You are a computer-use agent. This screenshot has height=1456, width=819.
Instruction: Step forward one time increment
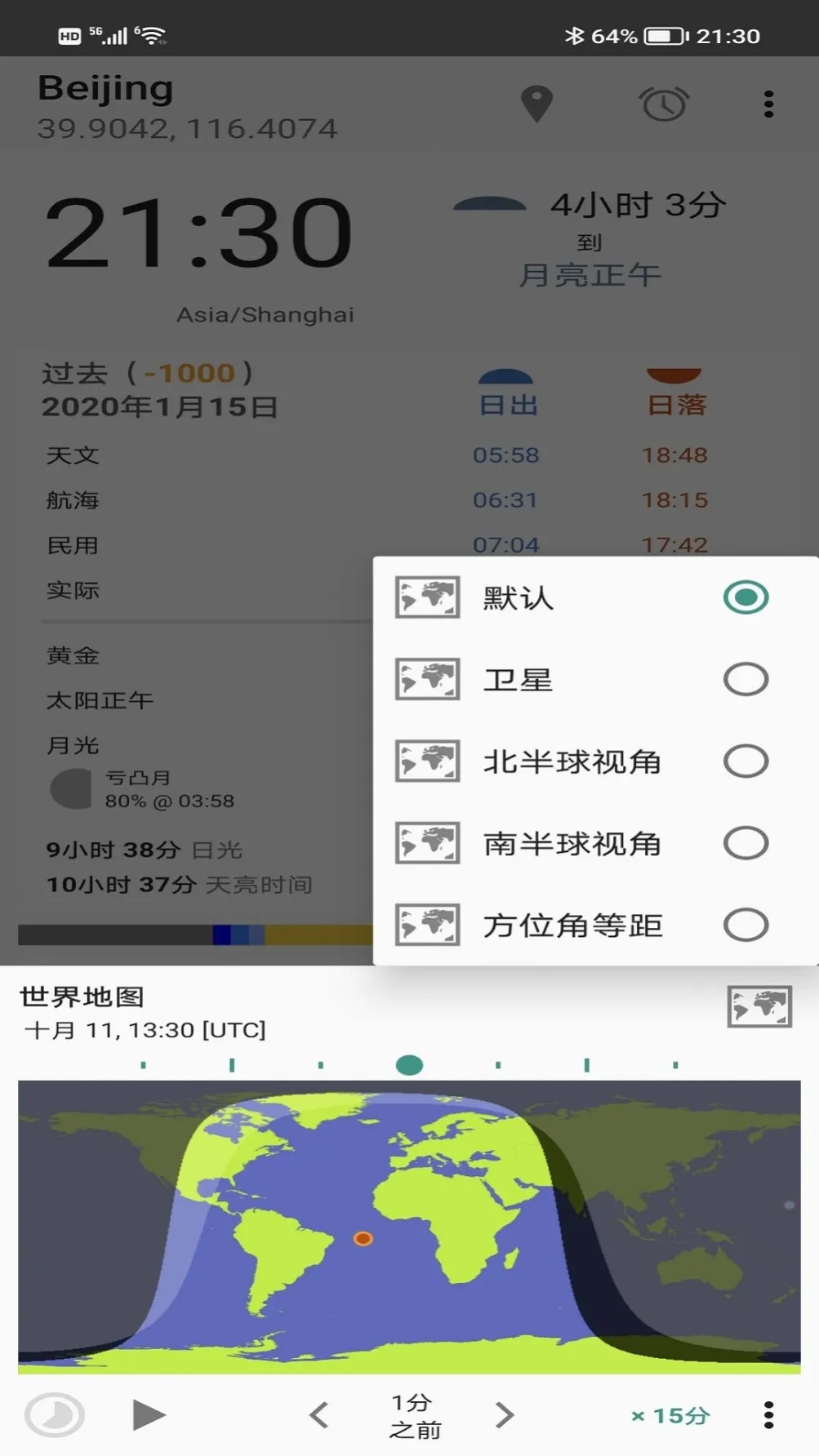point(505,1414)
